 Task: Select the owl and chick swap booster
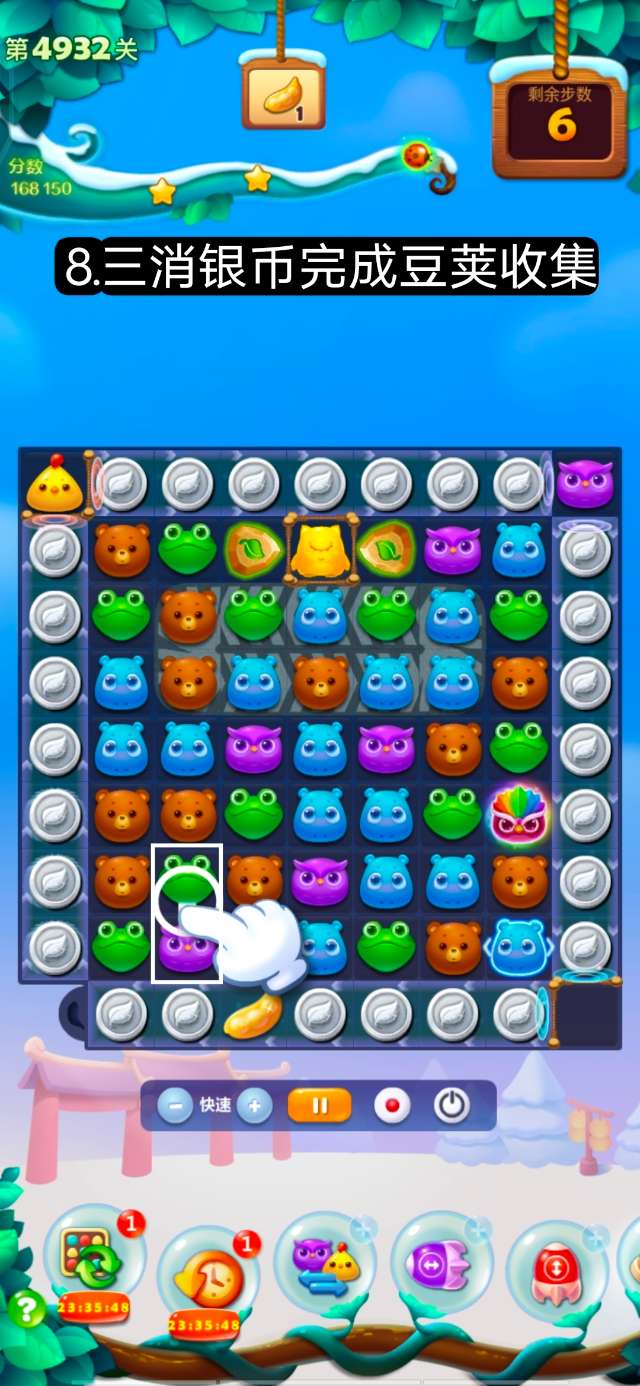322,1260
